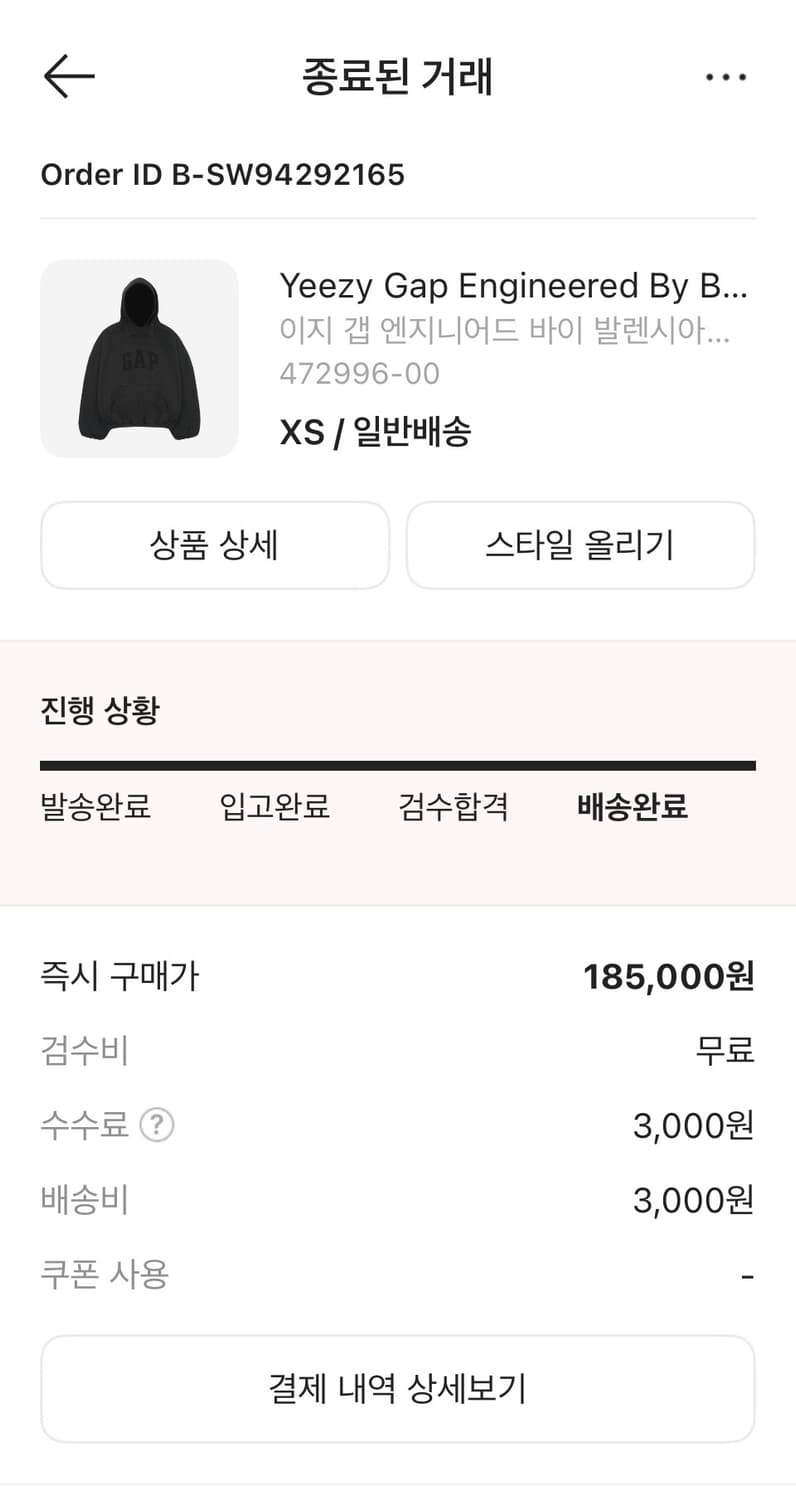Select the 상품 상세 button

[x=214, y=545]
